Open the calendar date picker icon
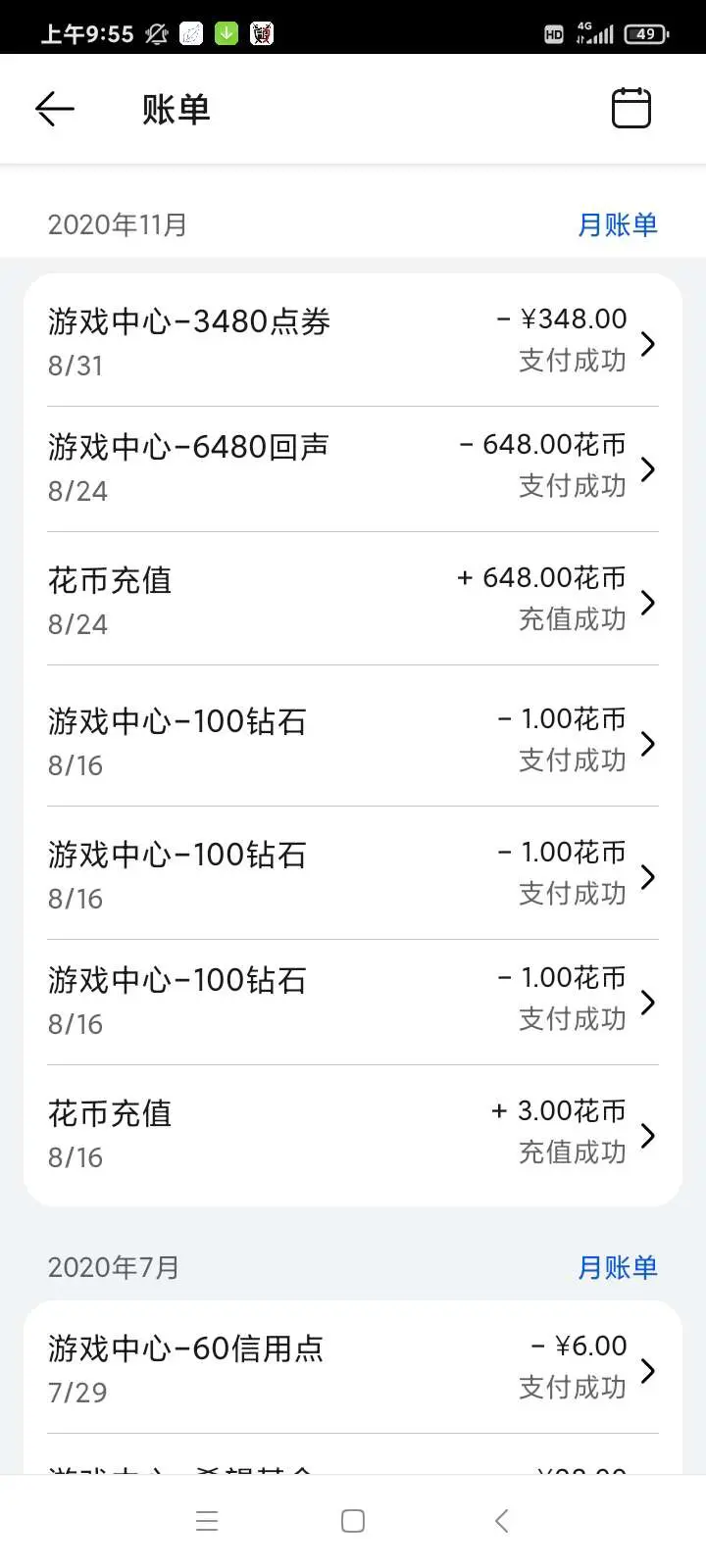The image size is (706, 1568). (630, 108)
